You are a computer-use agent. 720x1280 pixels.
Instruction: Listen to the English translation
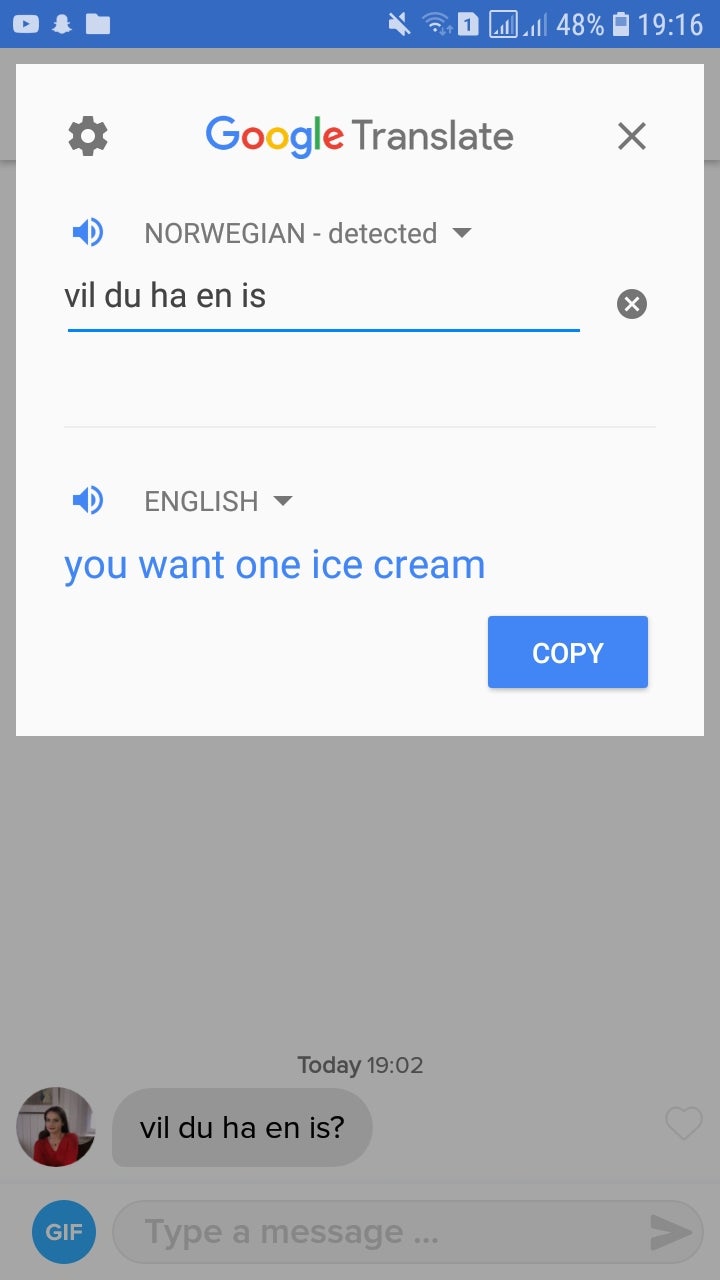pos(88,500)
